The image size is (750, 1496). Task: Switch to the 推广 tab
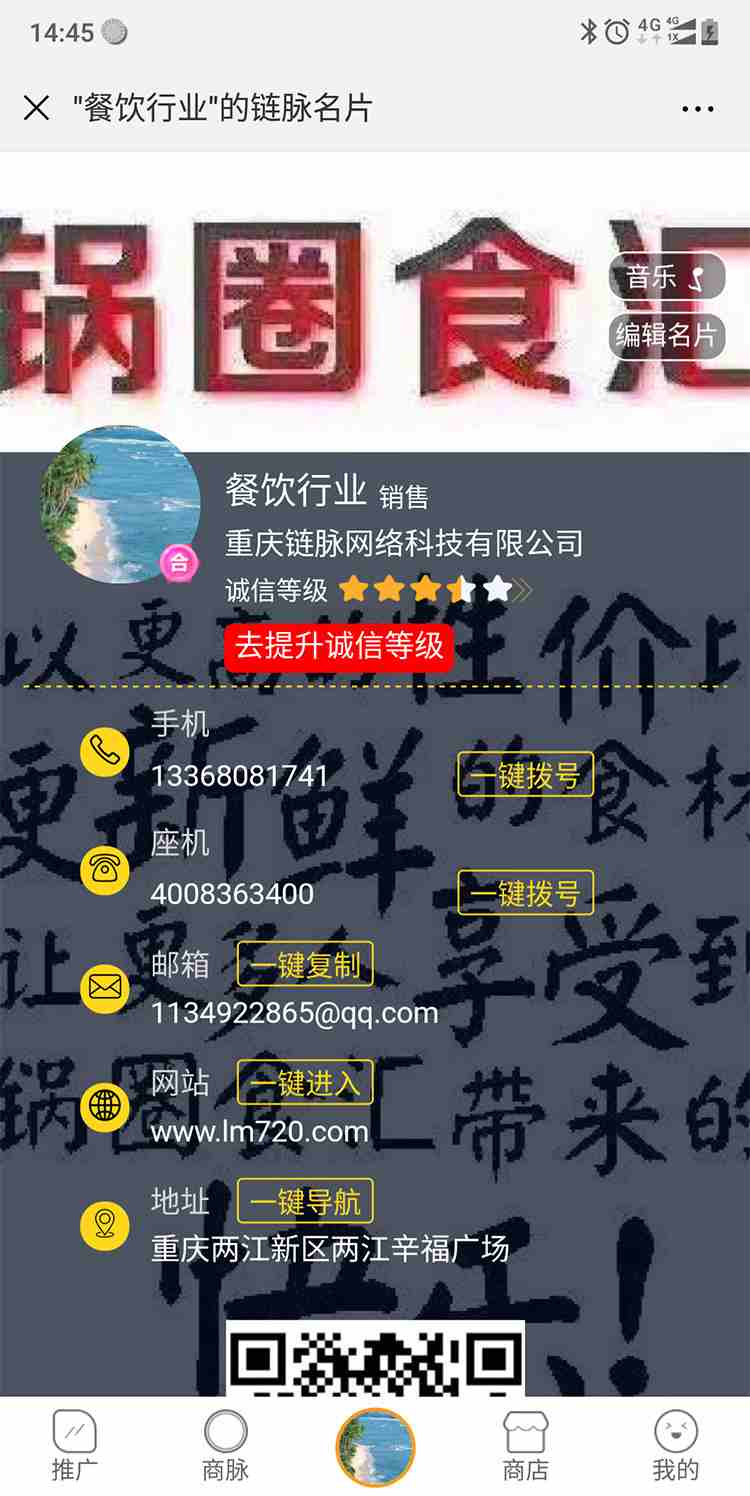click(75, 1445)
